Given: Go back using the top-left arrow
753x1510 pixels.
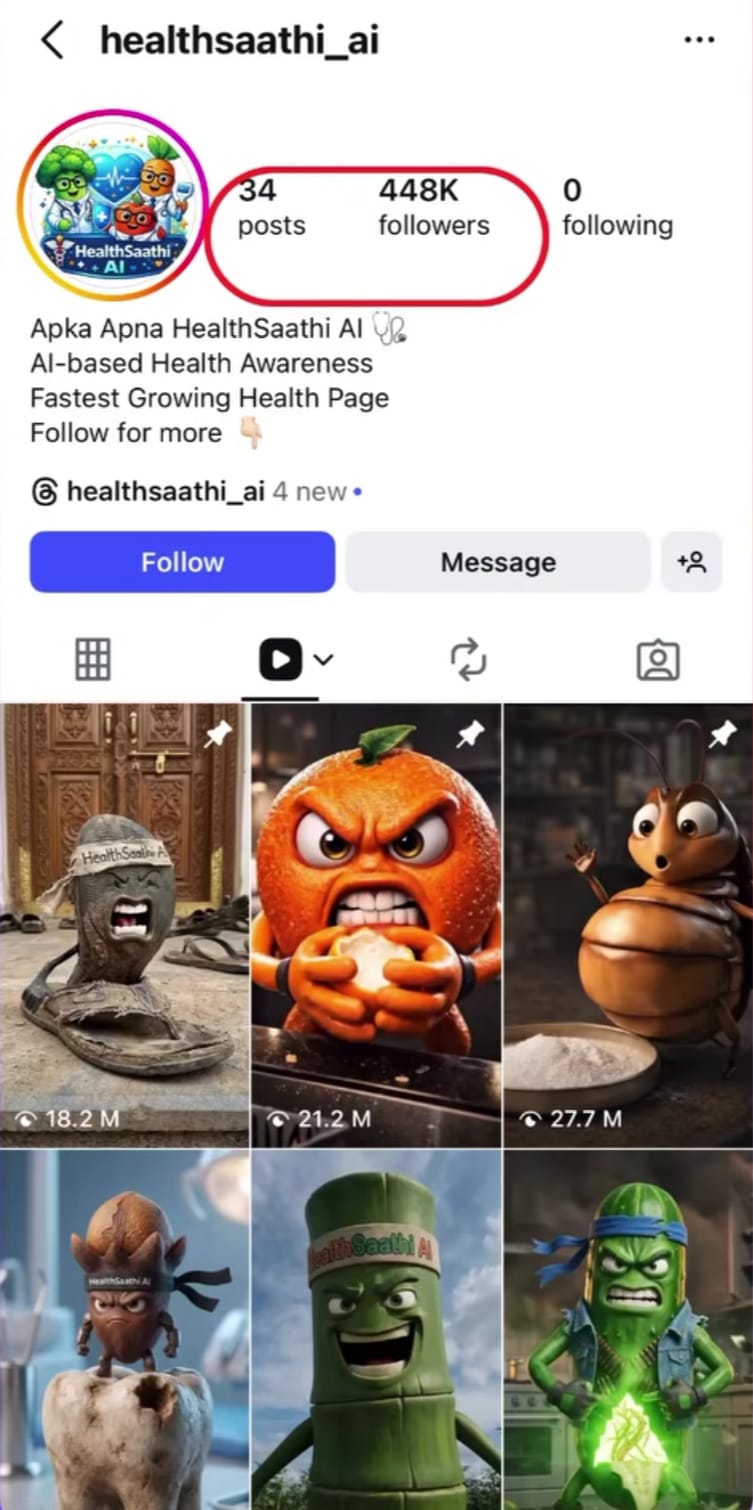Looking at the screenshot, I should point(52,41).
